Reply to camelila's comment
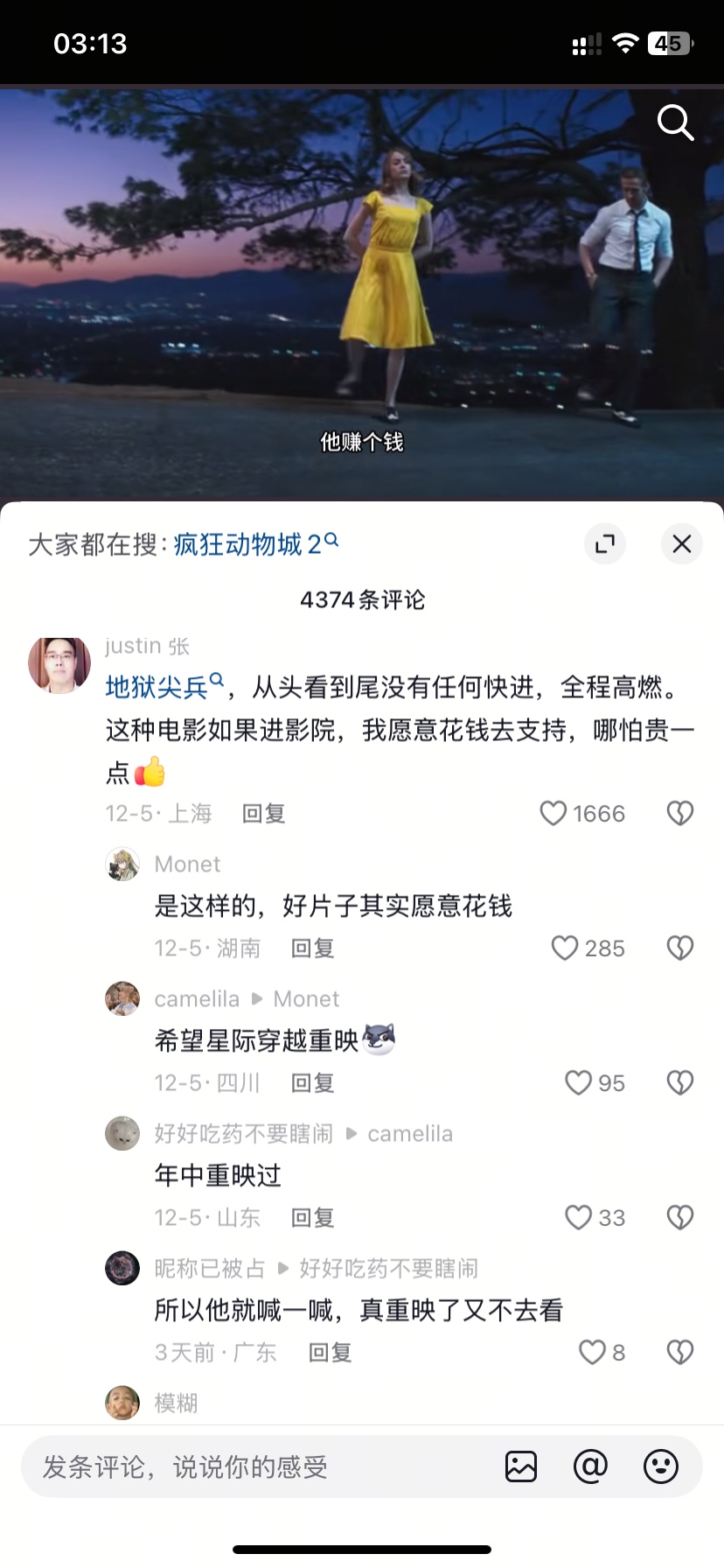The image size is (724, 1568). pyautogui.click(x=312, y=1083)
